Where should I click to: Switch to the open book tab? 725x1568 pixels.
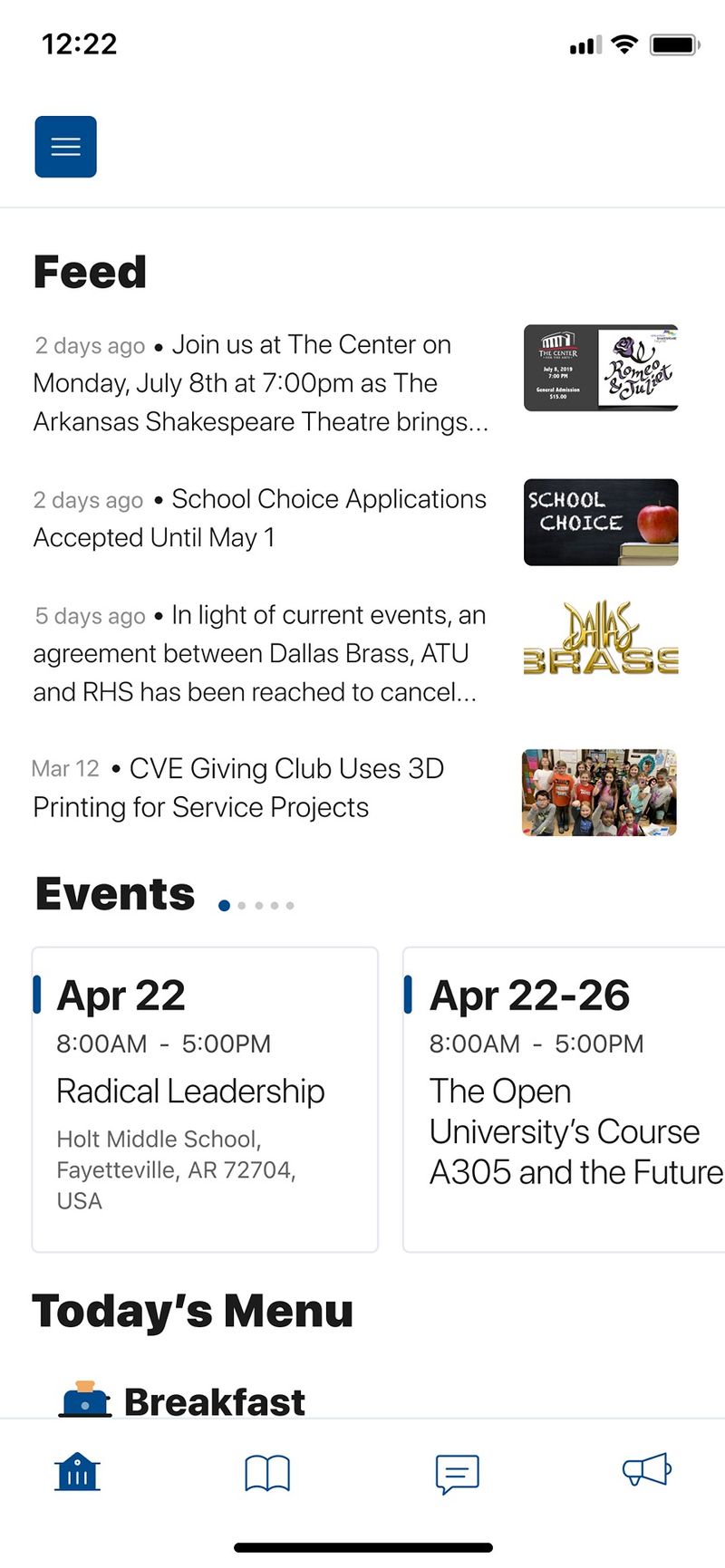267,1473
